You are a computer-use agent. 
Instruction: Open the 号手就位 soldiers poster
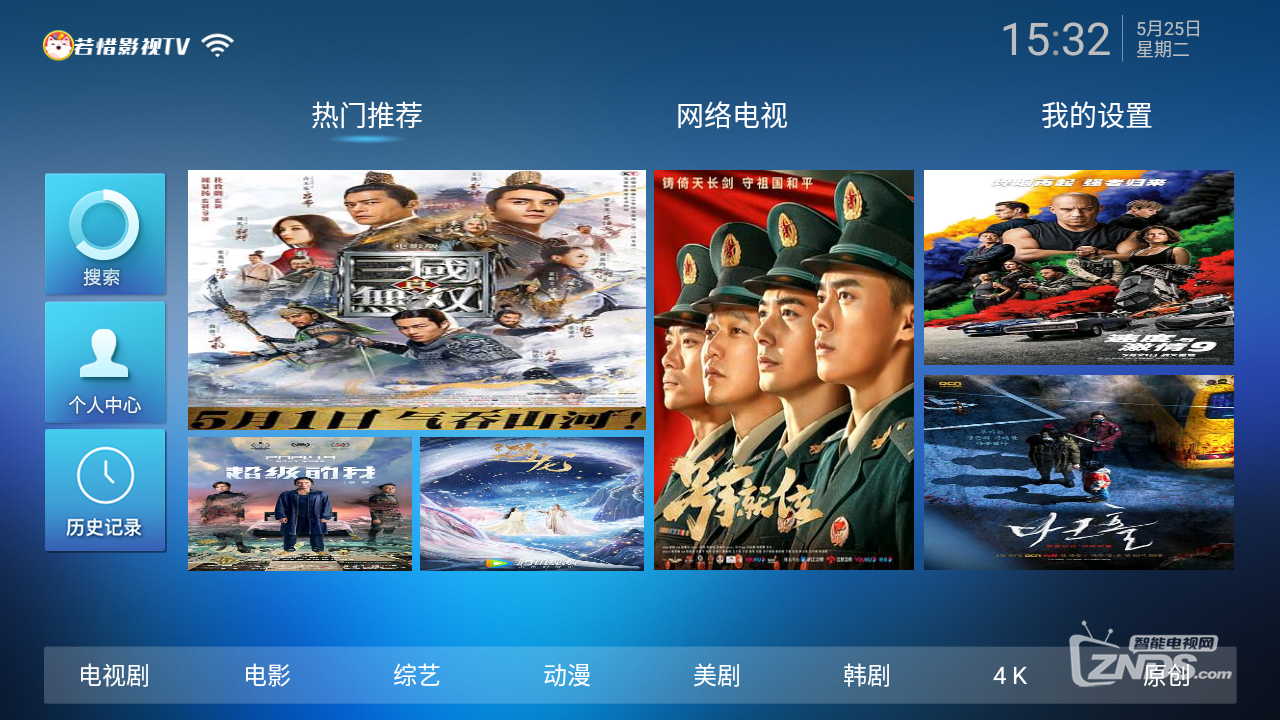click(784, 370)
